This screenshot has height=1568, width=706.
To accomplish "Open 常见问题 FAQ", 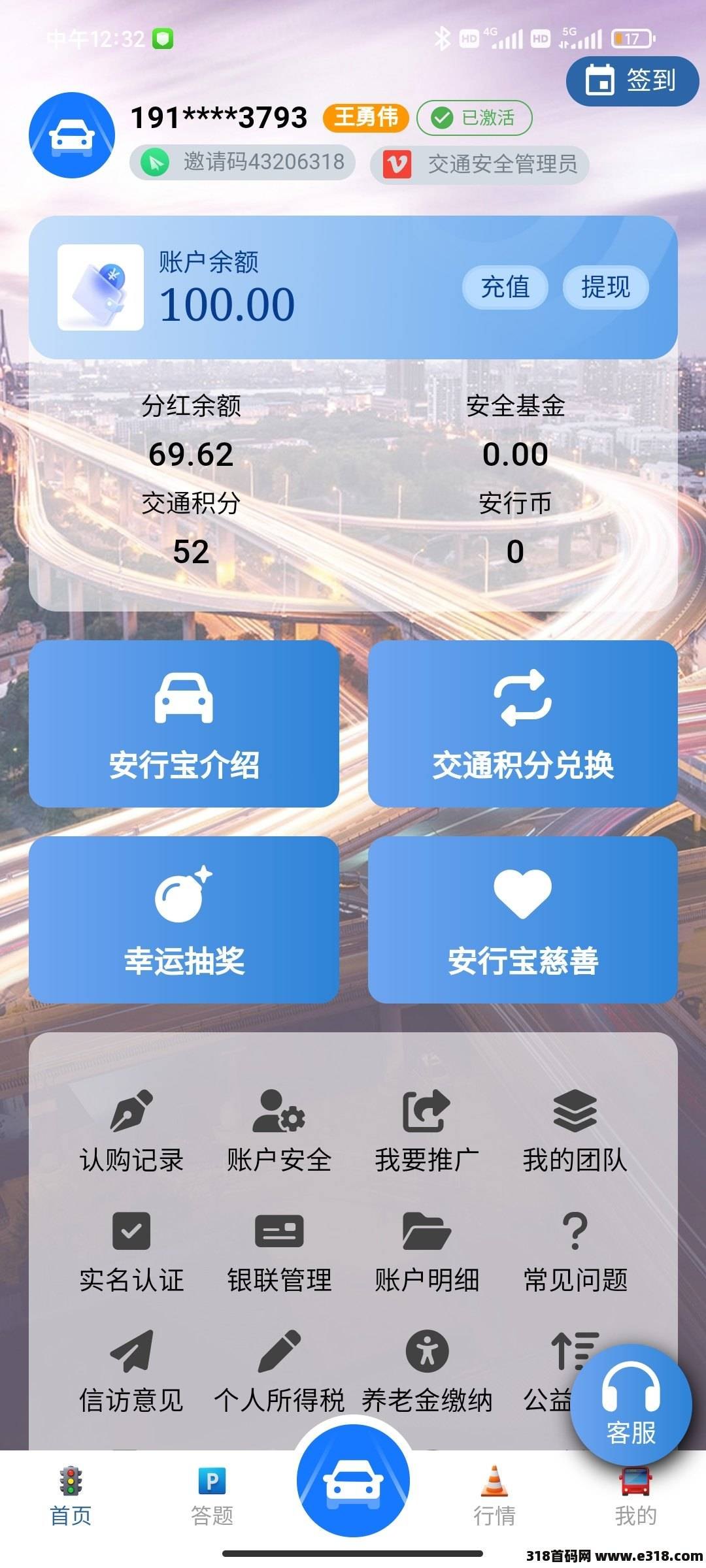I will click(575, 1252).
